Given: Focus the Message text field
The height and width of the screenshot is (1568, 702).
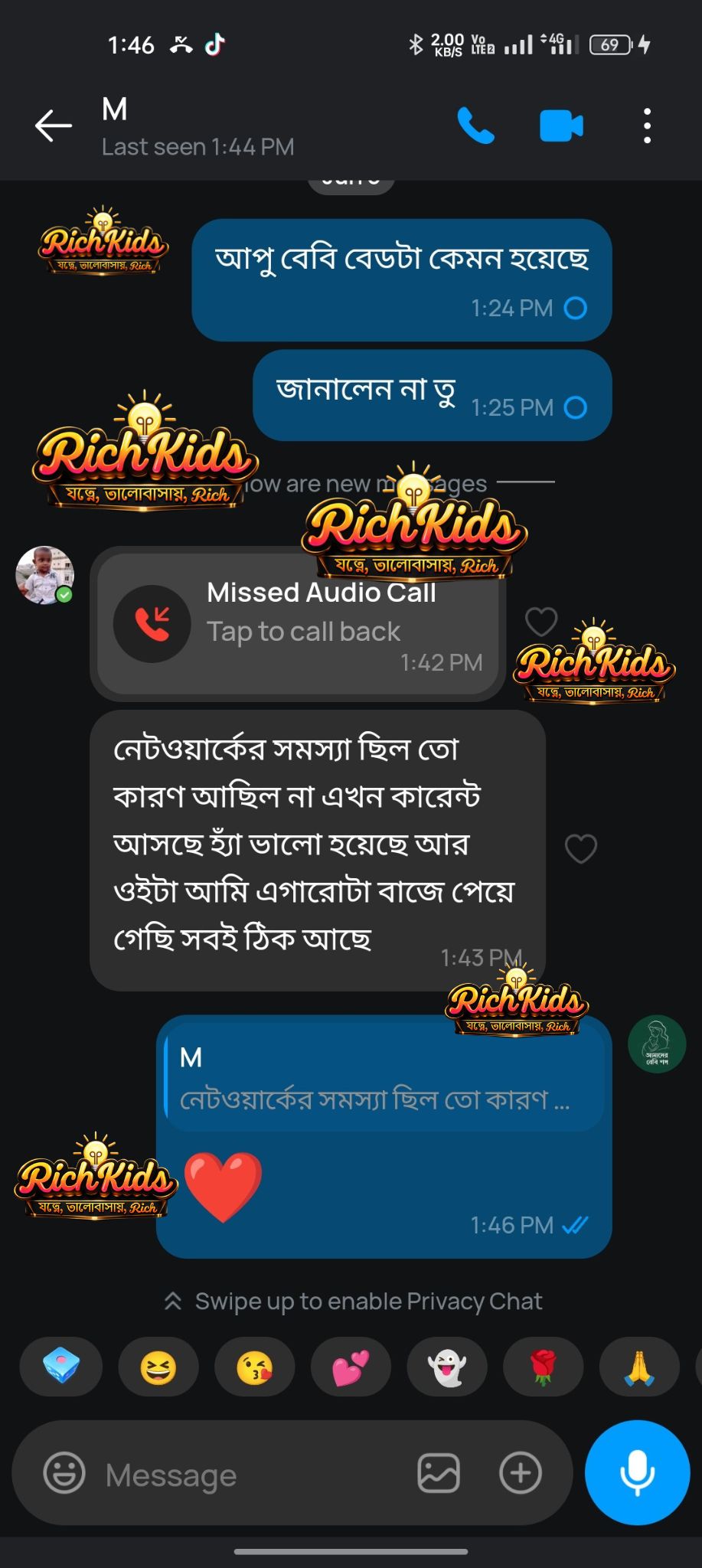Looking at the screenshot, I should [245, 1474].
